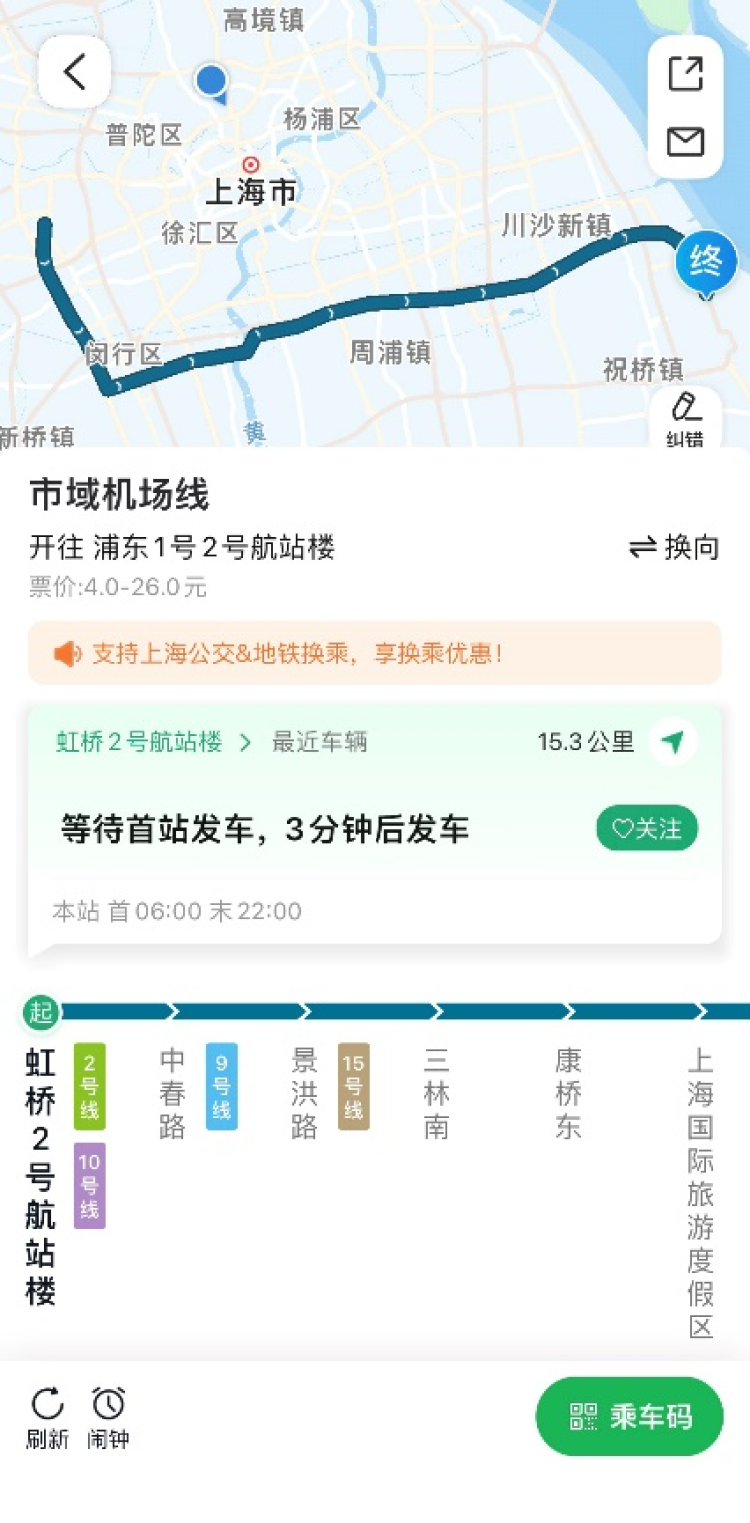
Task: Share this route via the share icon
Action: (x=686, y=74)
